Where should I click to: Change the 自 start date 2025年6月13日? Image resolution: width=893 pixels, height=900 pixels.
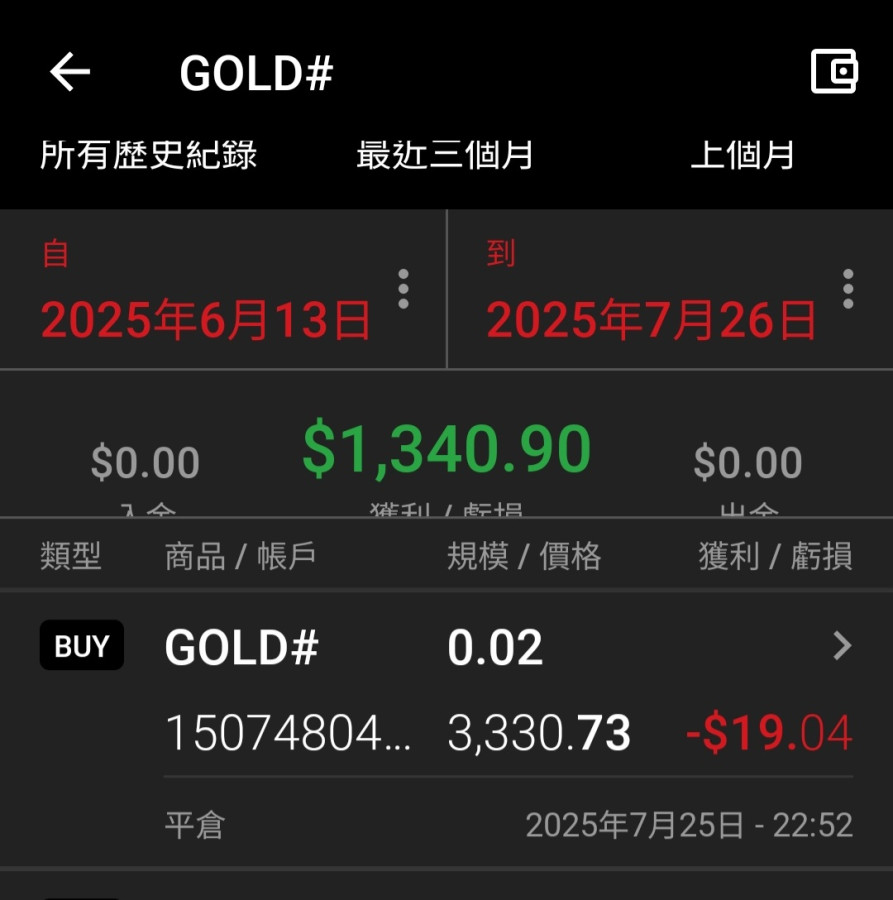(x=206, y=320)
